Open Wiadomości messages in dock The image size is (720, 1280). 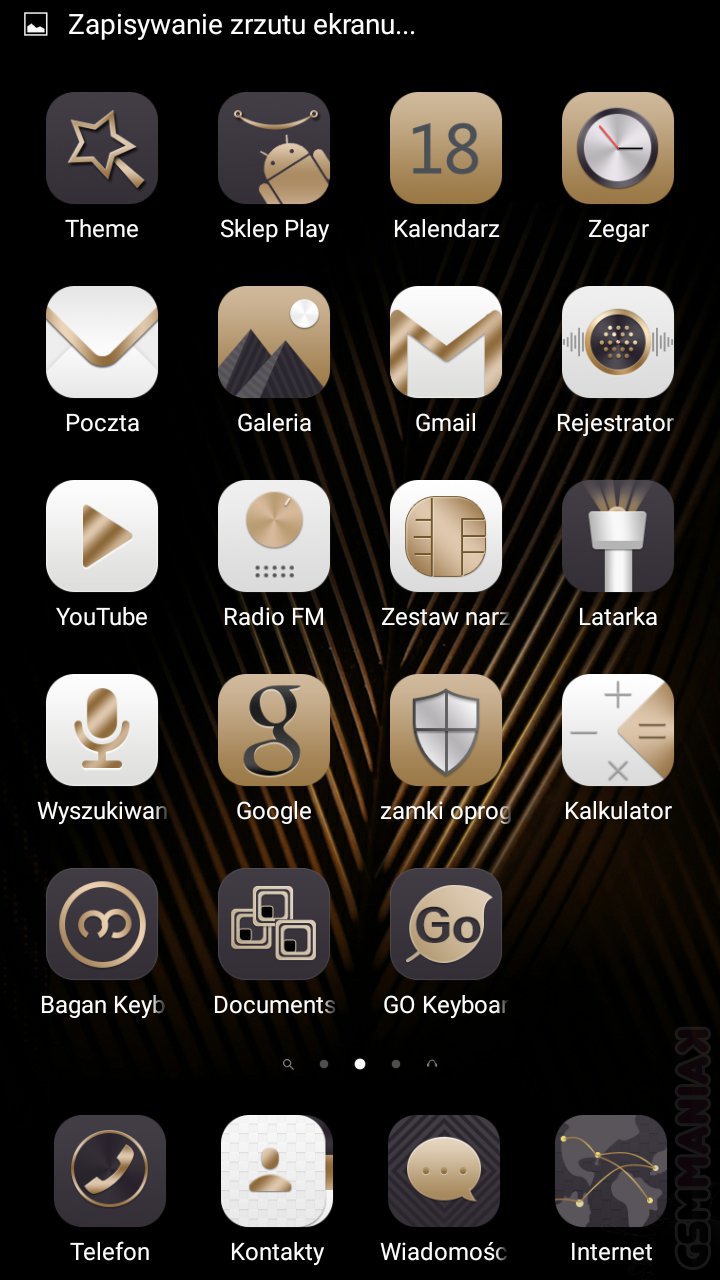click(x=444, y=1171)
